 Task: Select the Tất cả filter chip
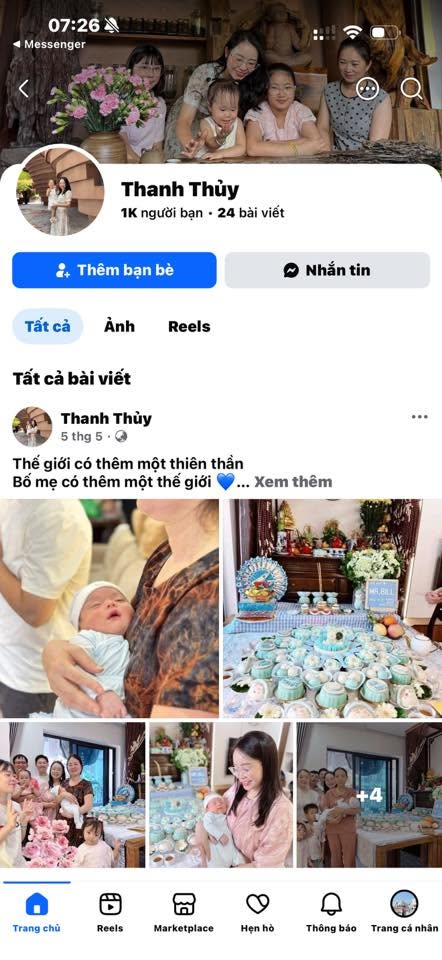click(x=47, y=326)
